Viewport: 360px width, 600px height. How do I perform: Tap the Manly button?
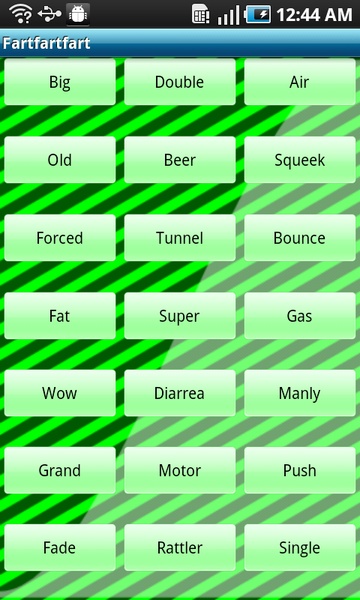[x=300, y=393]
